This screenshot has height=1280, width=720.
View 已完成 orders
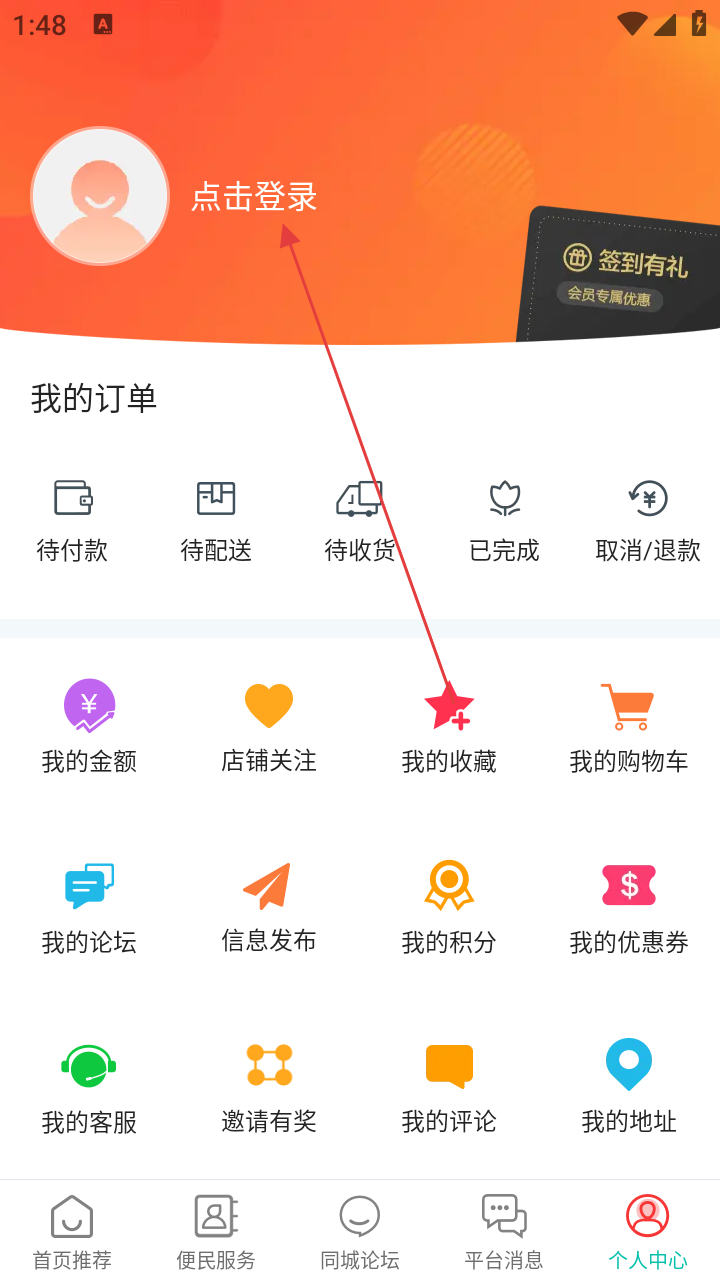tap(504, 521)
